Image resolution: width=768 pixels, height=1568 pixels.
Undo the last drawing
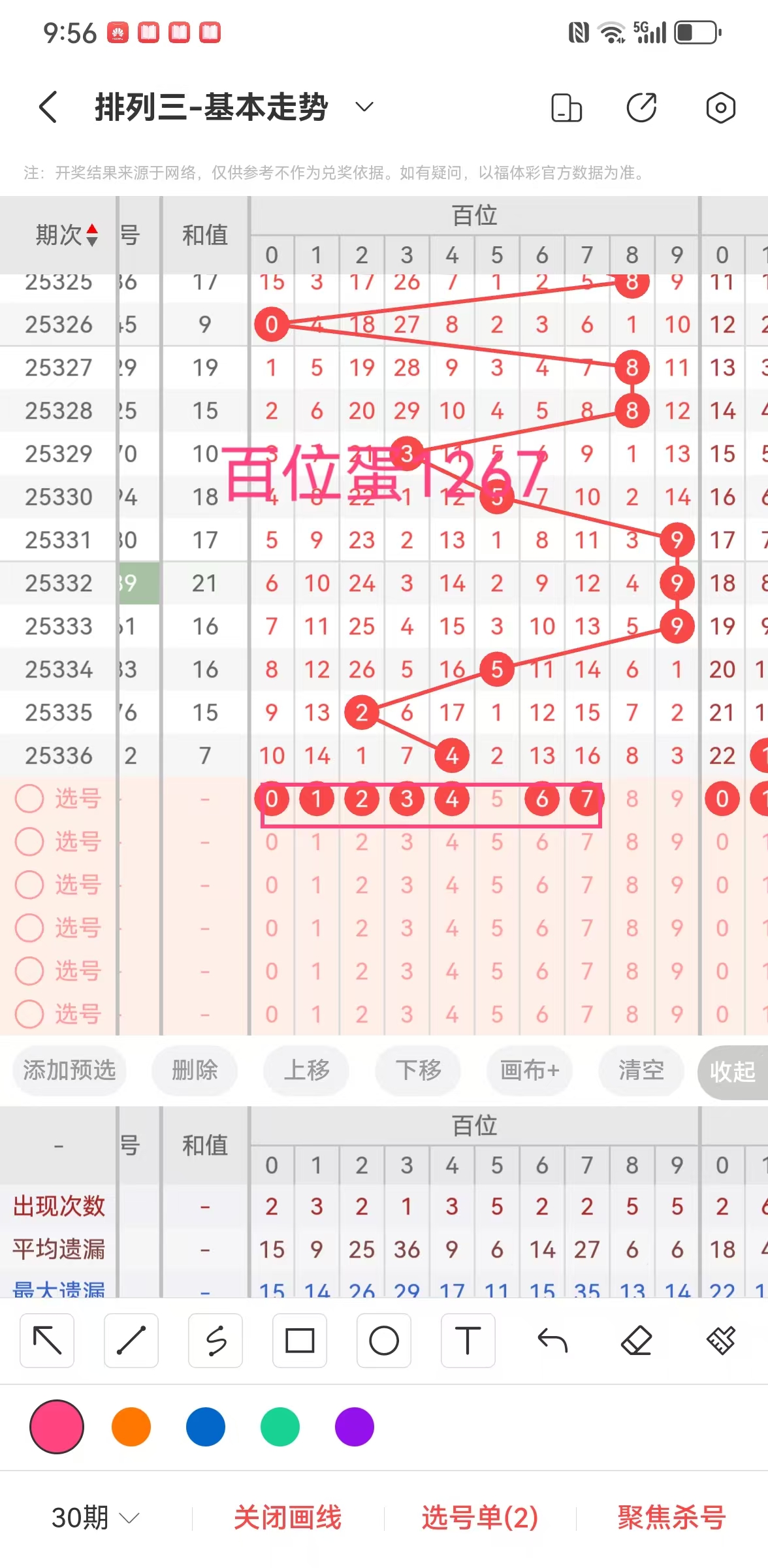[x=552, y=1341]
